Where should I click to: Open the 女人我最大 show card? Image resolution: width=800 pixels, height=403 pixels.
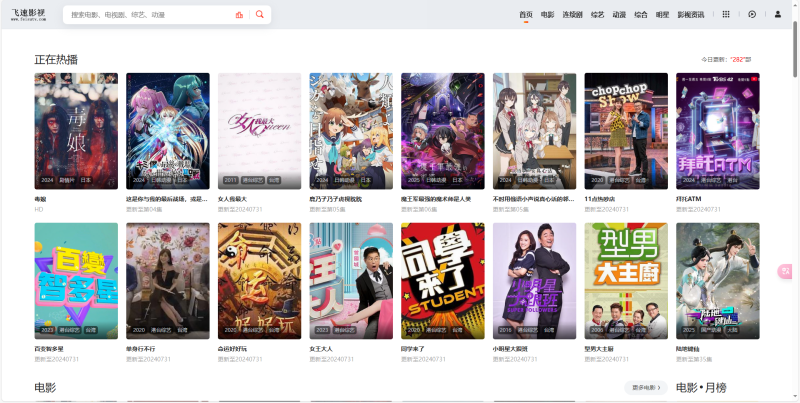click(x=259, y=130)
